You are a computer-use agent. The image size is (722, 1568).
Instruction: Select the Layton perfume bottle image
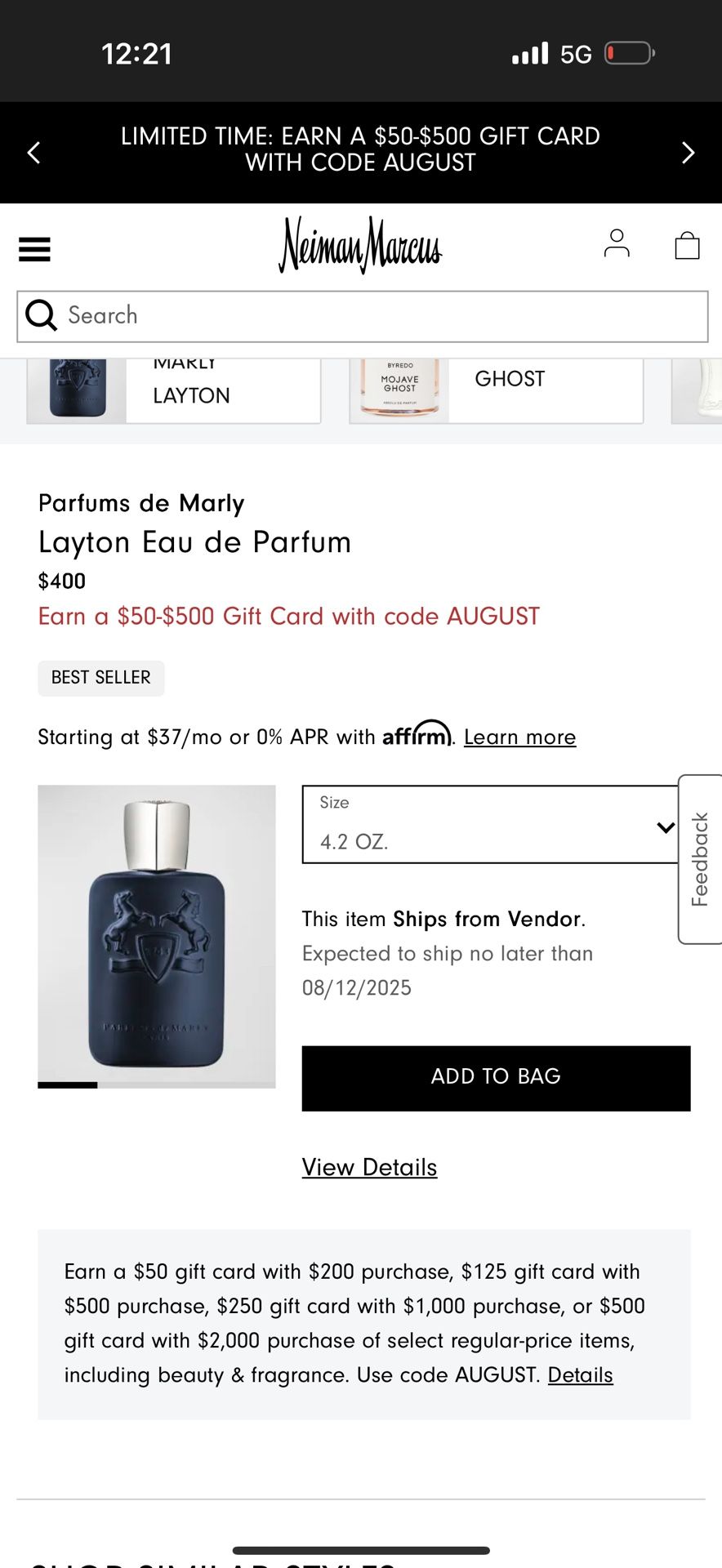coord(156,936)
